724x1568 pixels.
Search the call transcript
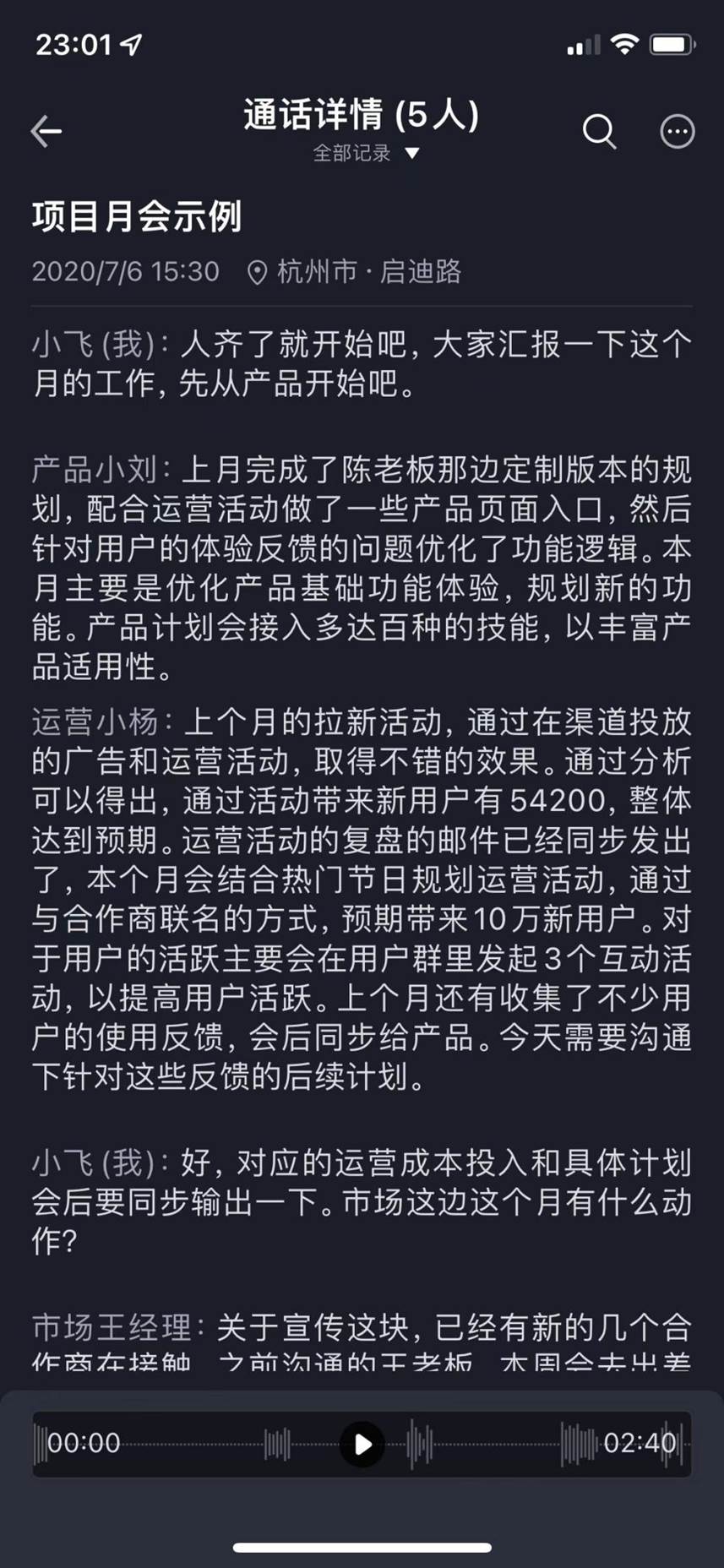[x=599, y=131]
